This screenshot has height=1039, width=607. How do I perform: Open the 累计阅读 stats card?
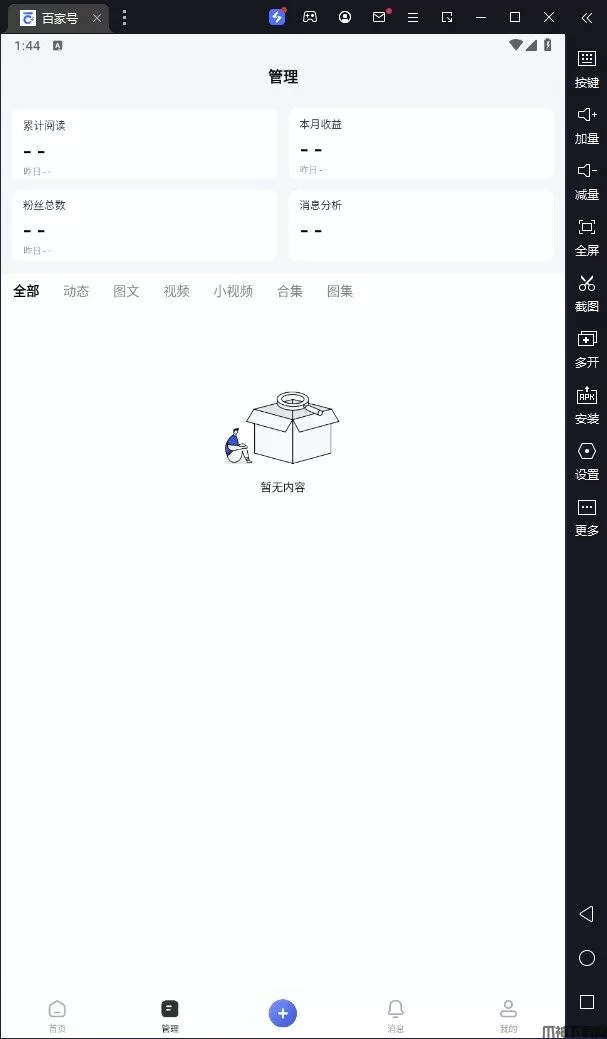coord(145,144)
